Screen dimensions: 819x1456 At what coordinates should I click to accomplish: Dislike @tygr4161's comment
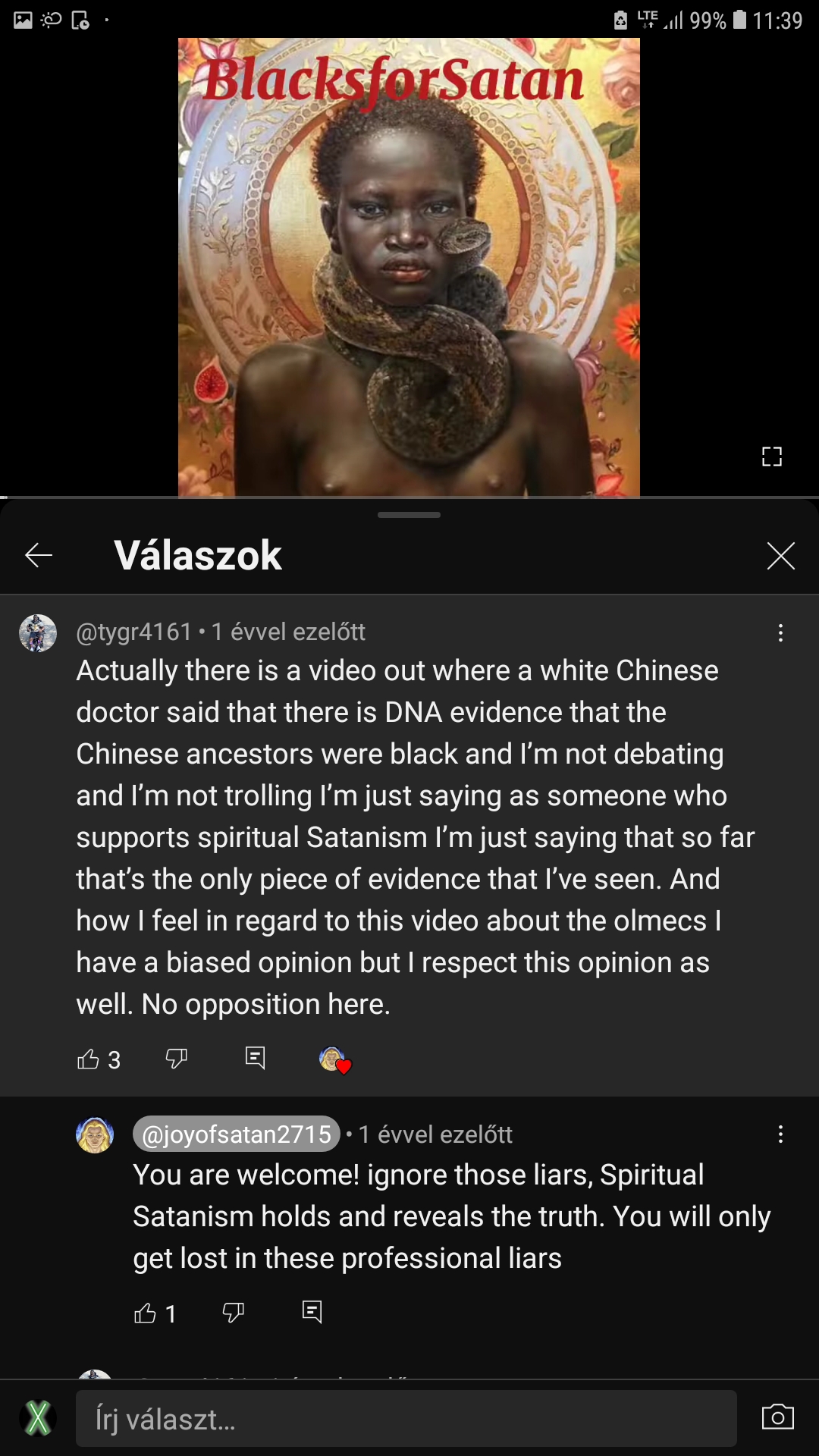[x=176, y=1059]
